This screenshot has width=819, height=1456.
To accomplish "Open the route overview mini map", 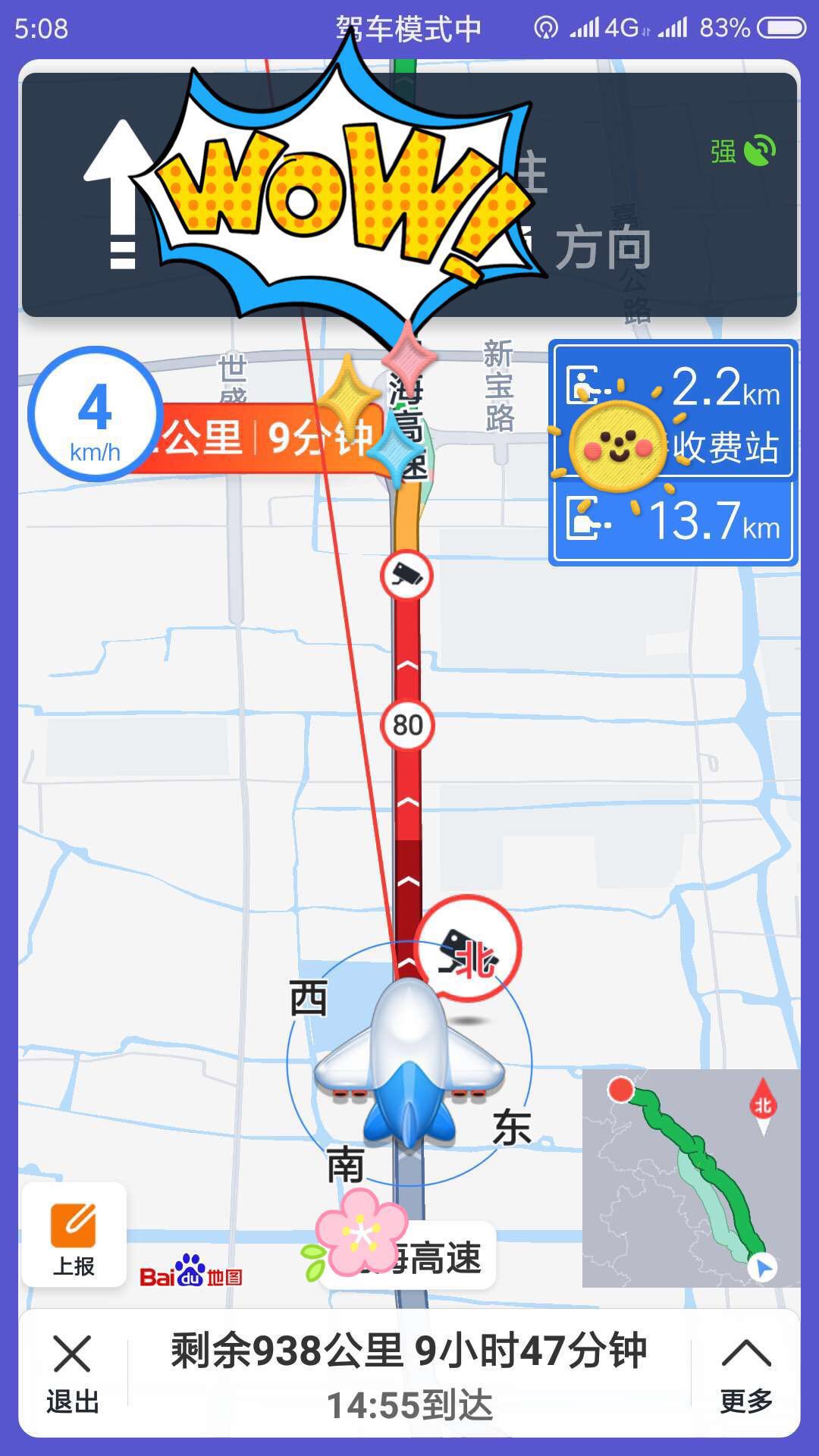I will (x=690, y=1178).
